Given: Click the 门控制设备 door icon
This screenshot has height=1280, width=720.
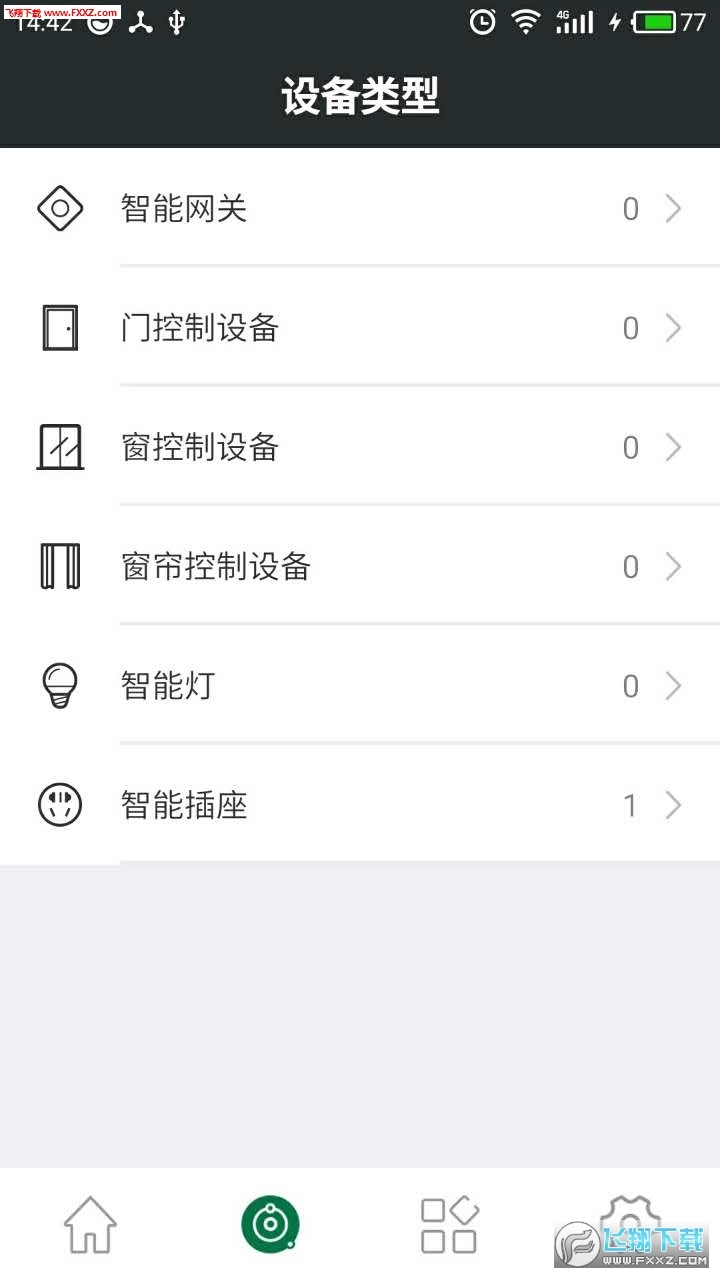Looking at the screenshot, I should [x=60, y=327].
